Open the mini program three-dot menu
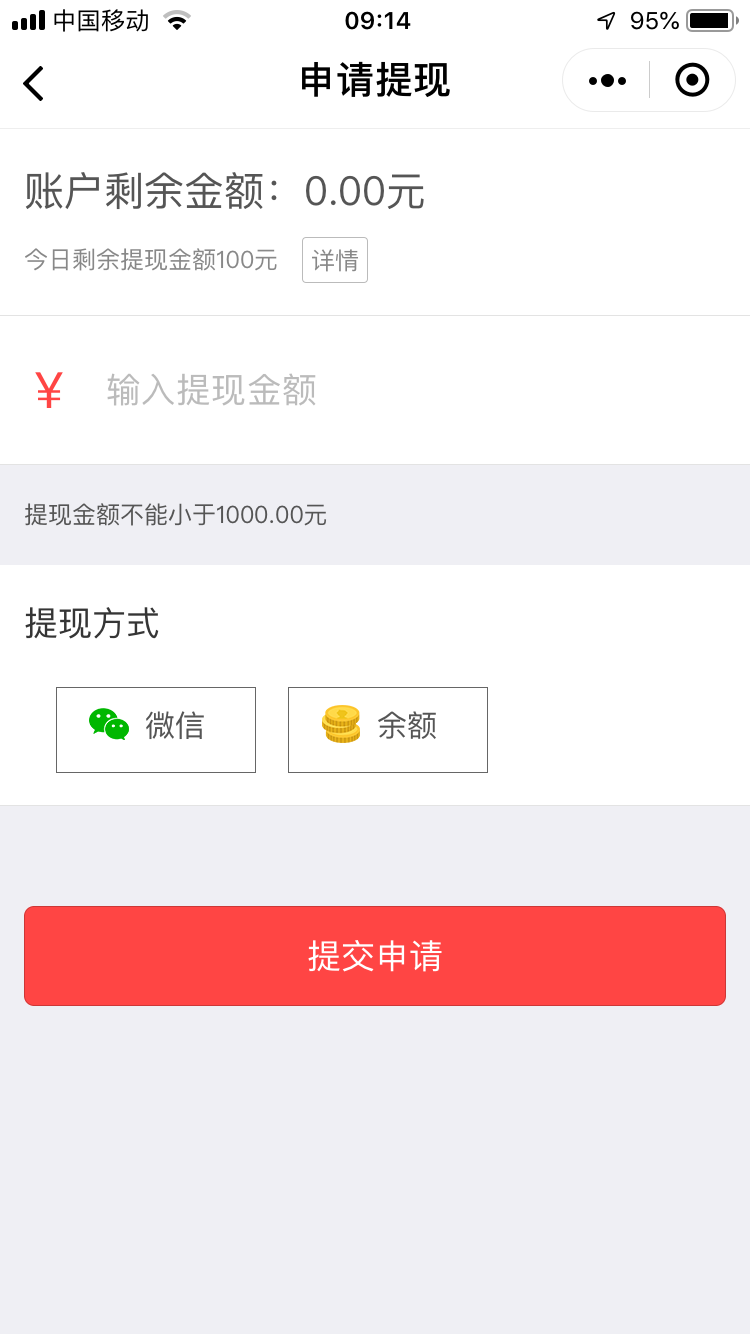The height and width of the screenshot is (1334, 750). coord(607,81)
